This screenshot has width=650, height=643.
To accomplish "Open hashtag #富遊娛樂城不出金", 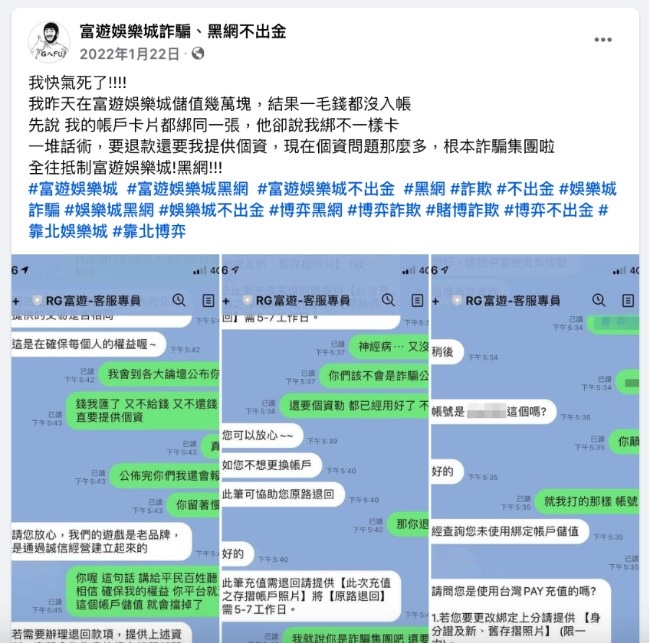I will click(x=325, y=188).
